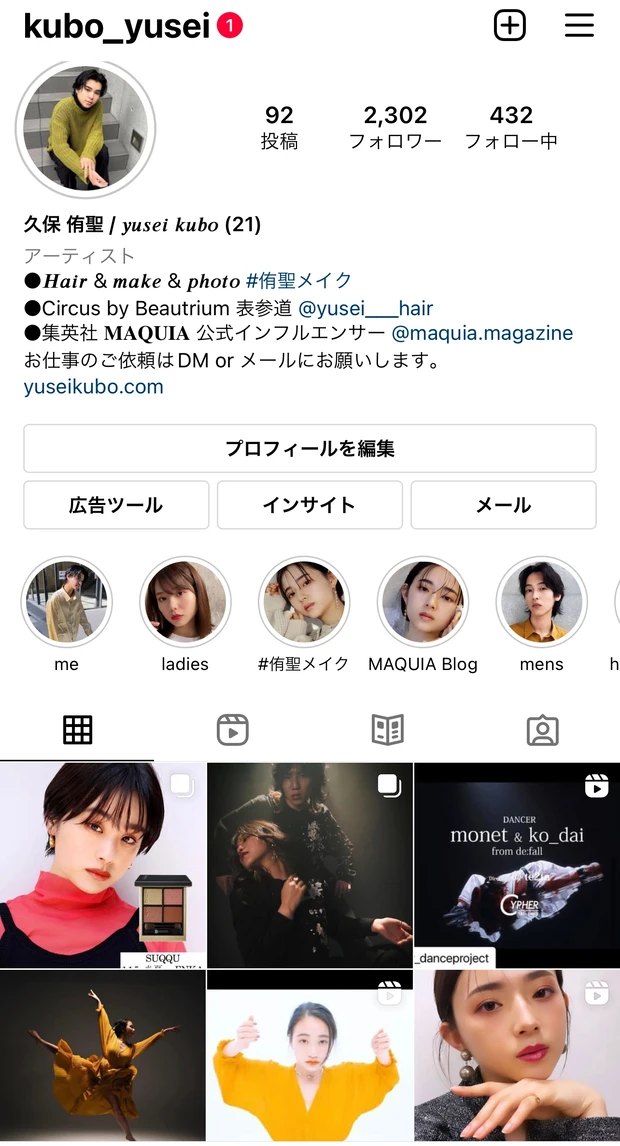Switch to the tagged photos tab

542,730
